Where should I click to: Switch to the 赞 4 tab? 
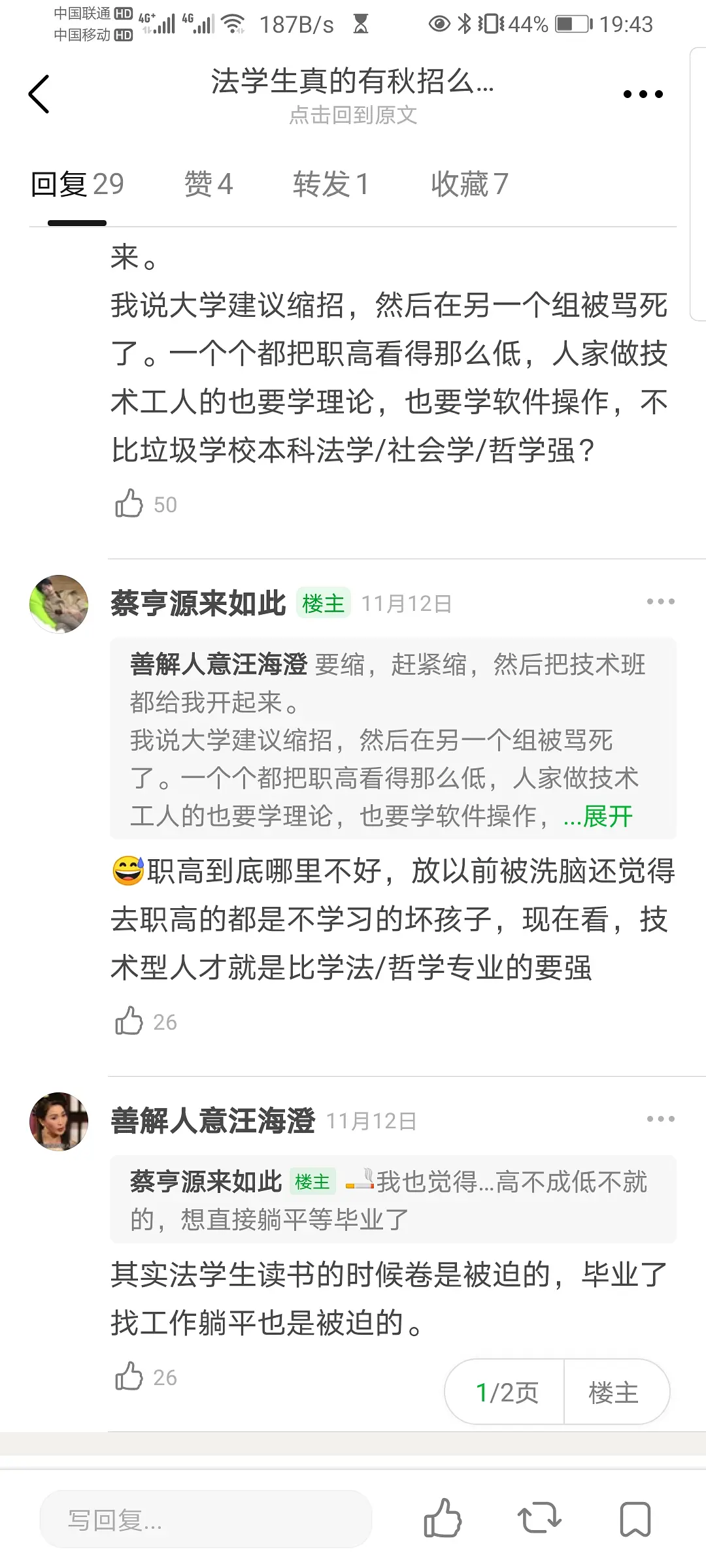[209, 184]
